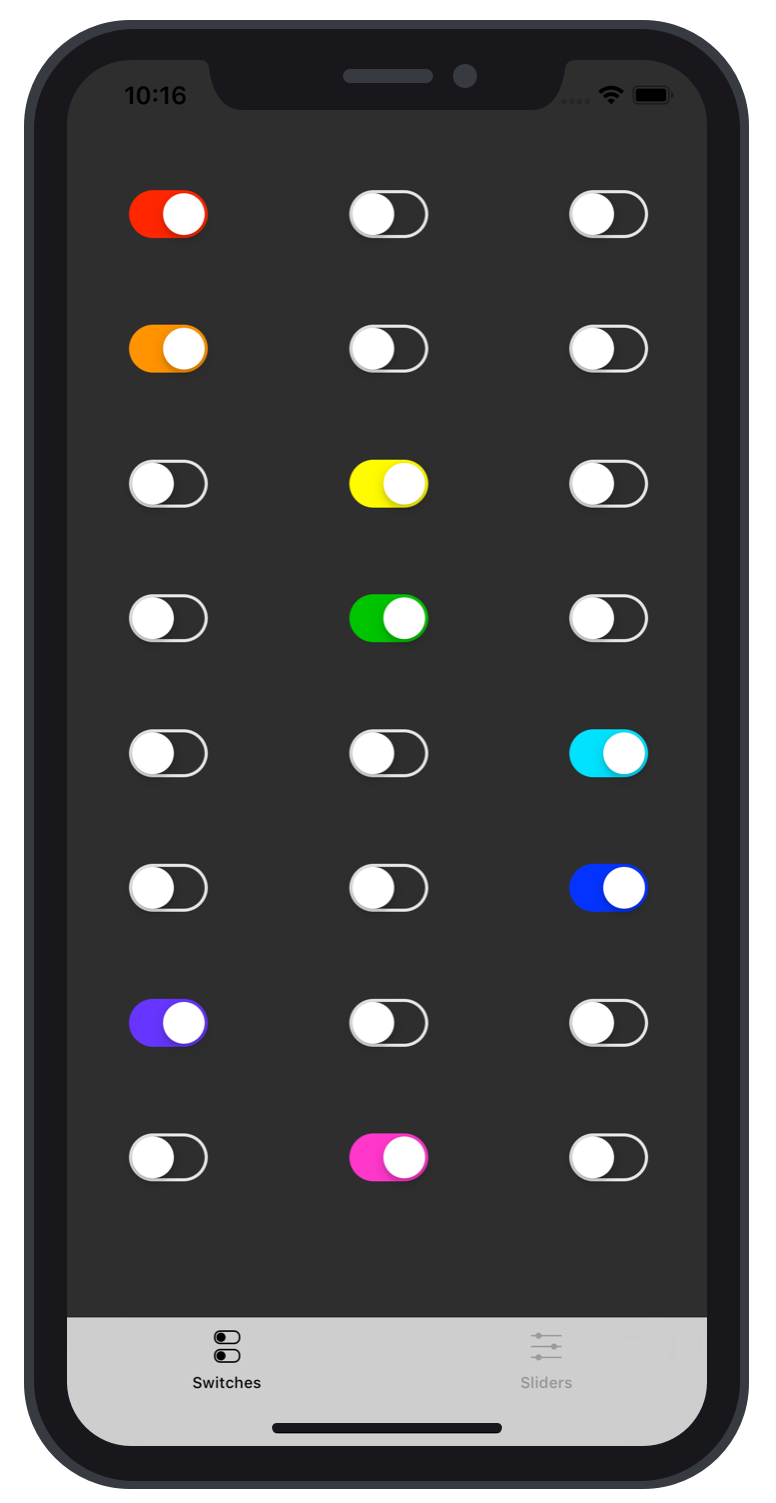Switch off the green toggle
This screenshot has height=1503, width=776.
tap(388, 618)
